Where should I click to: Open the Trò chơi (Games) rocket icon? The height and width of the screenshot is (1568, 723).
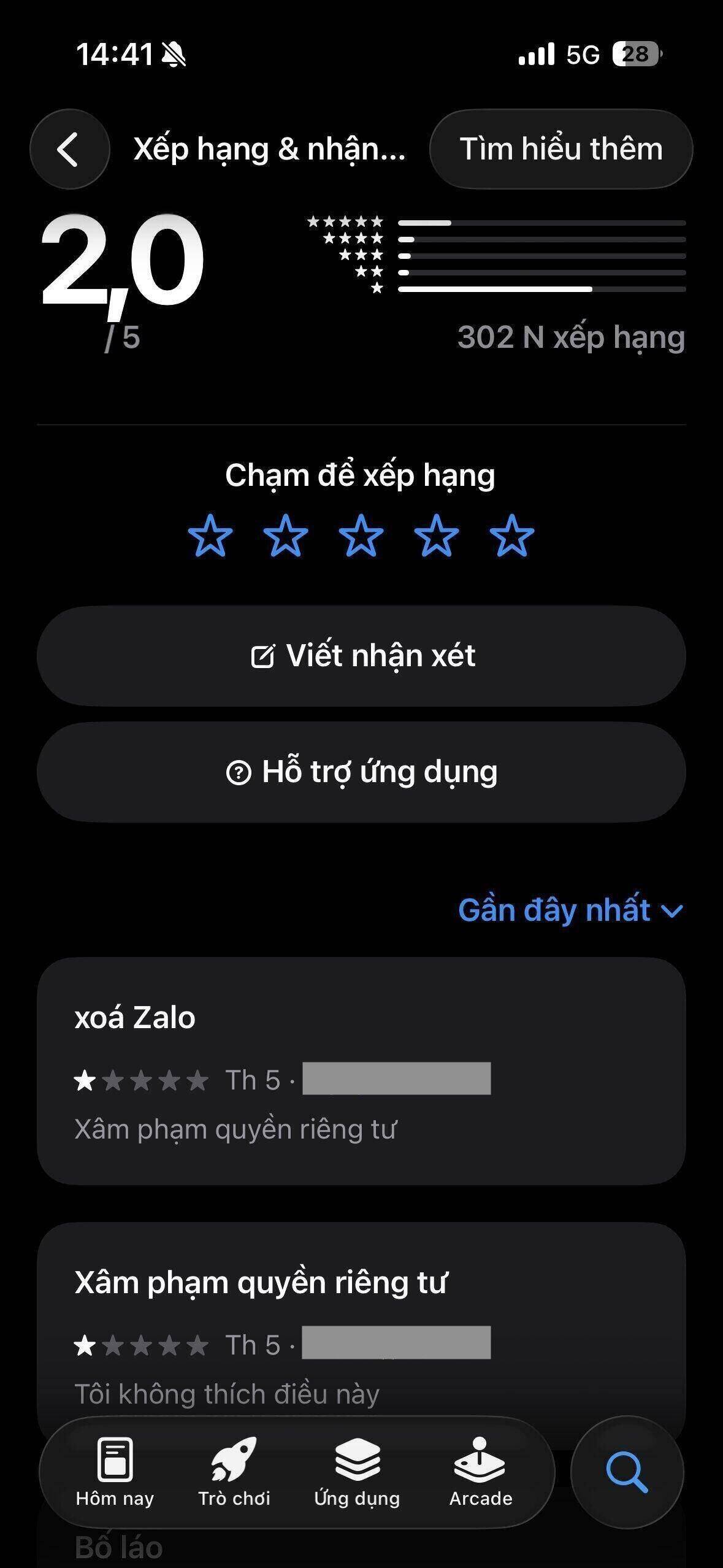(x=235, y=1457)
